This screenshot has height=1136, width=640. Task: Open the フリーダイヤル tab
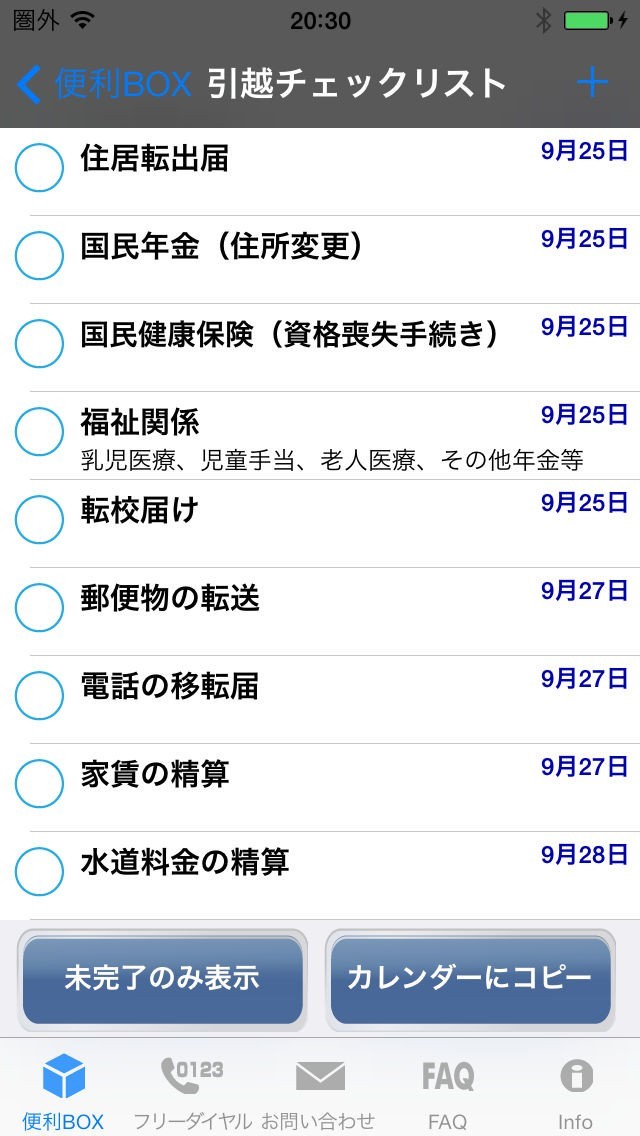pyautogui.click(x=192, y=1092)
